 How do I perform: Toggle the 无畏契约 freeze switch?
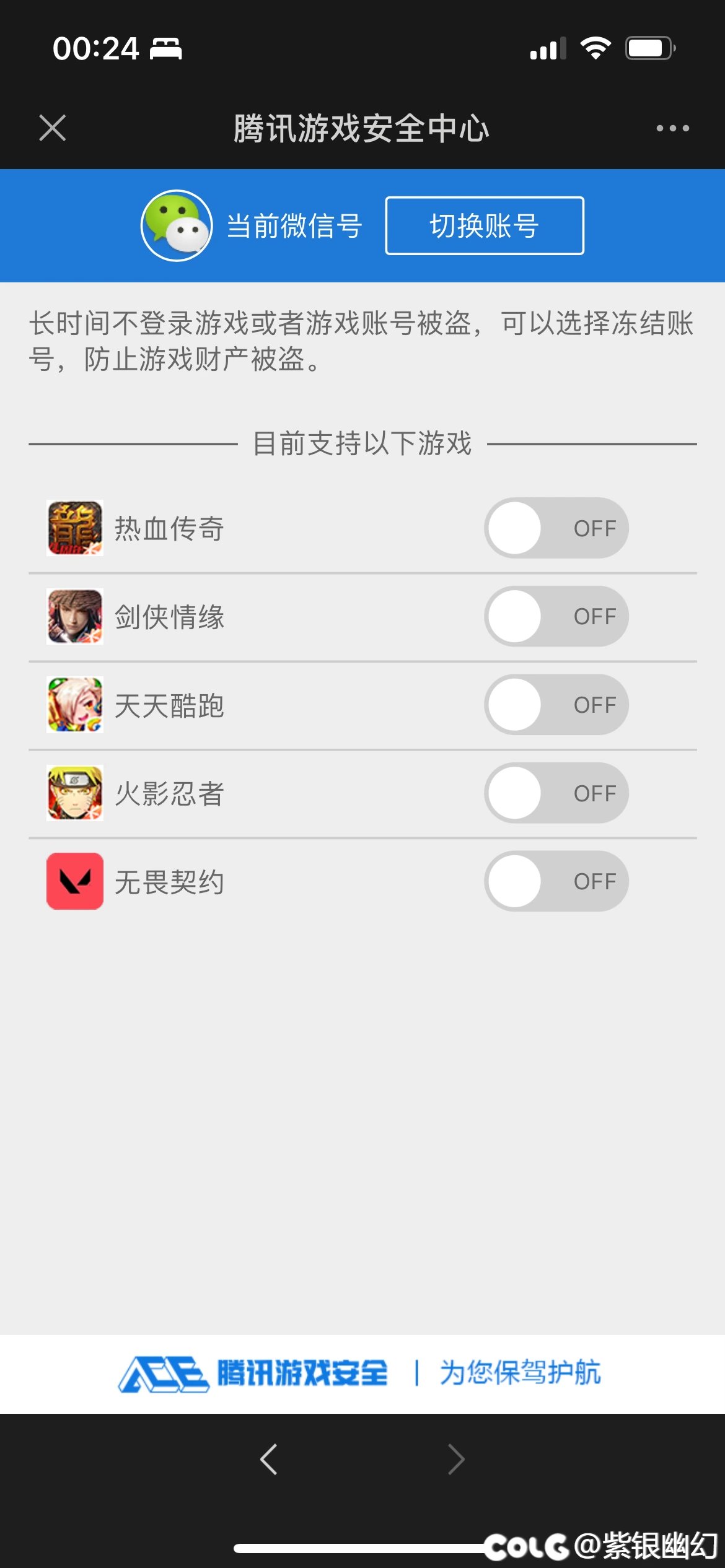point(556,881)
